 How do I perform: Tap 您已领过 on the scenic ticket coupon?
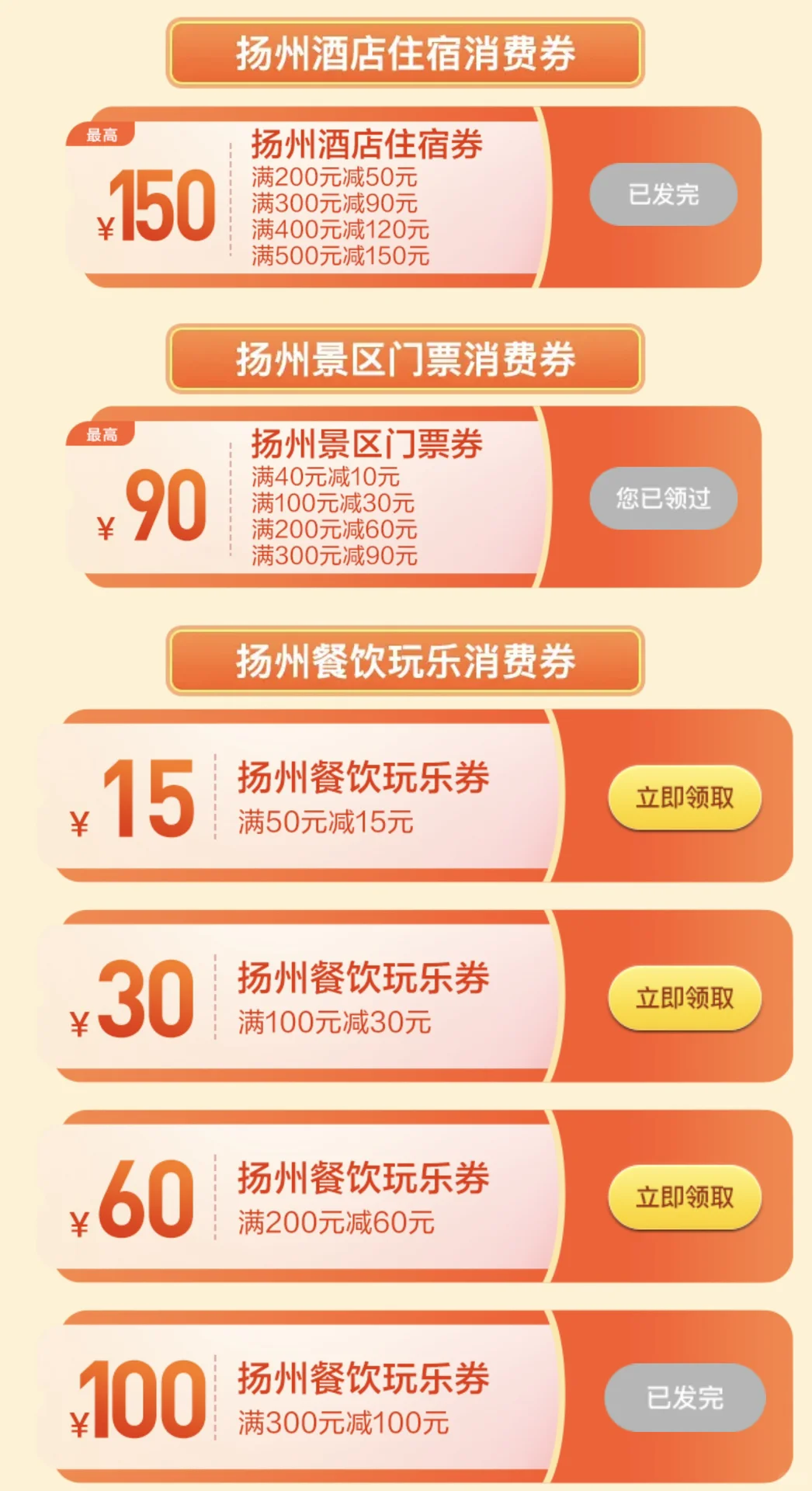(x=663, y=498)
